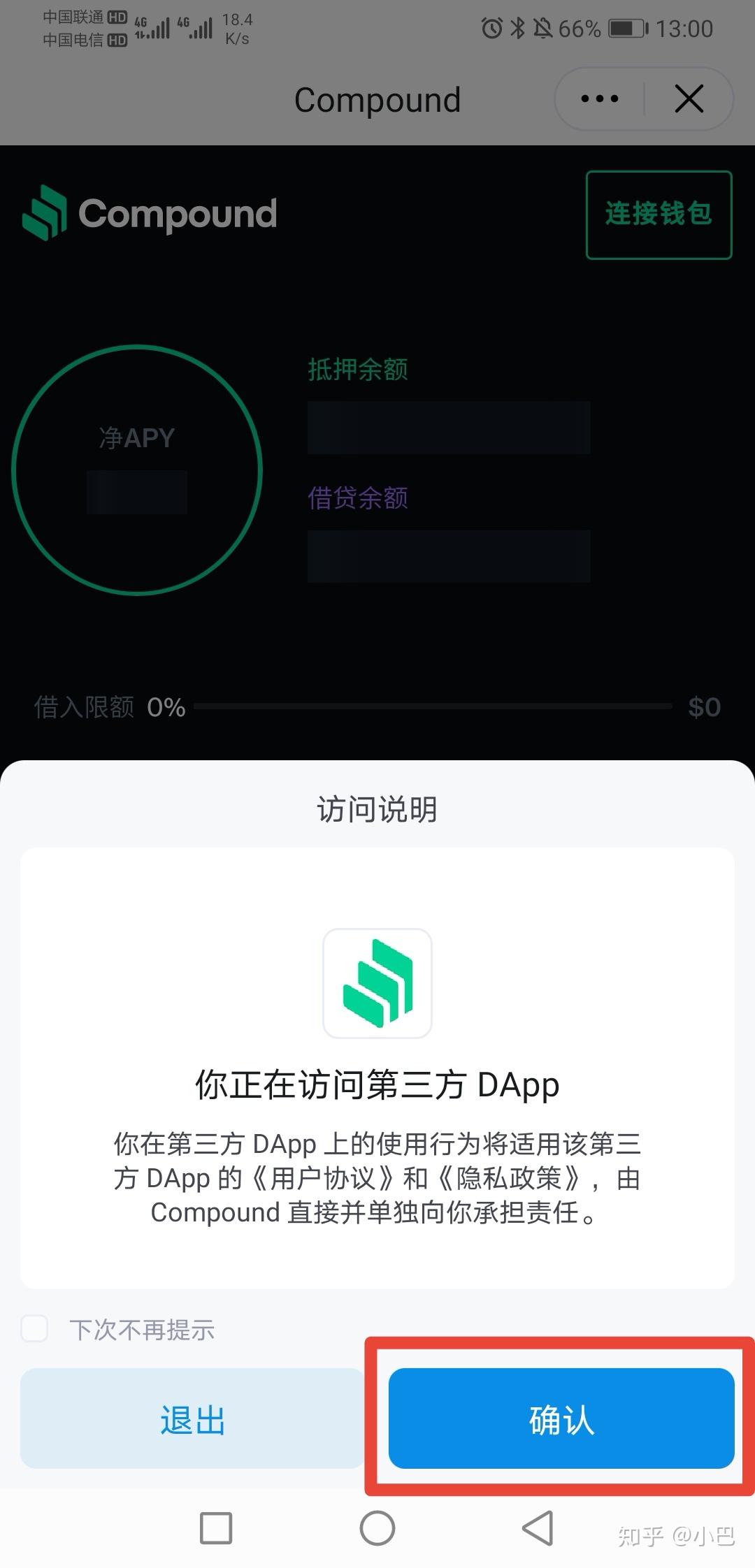Go to the system home screen

point(377,1528)
